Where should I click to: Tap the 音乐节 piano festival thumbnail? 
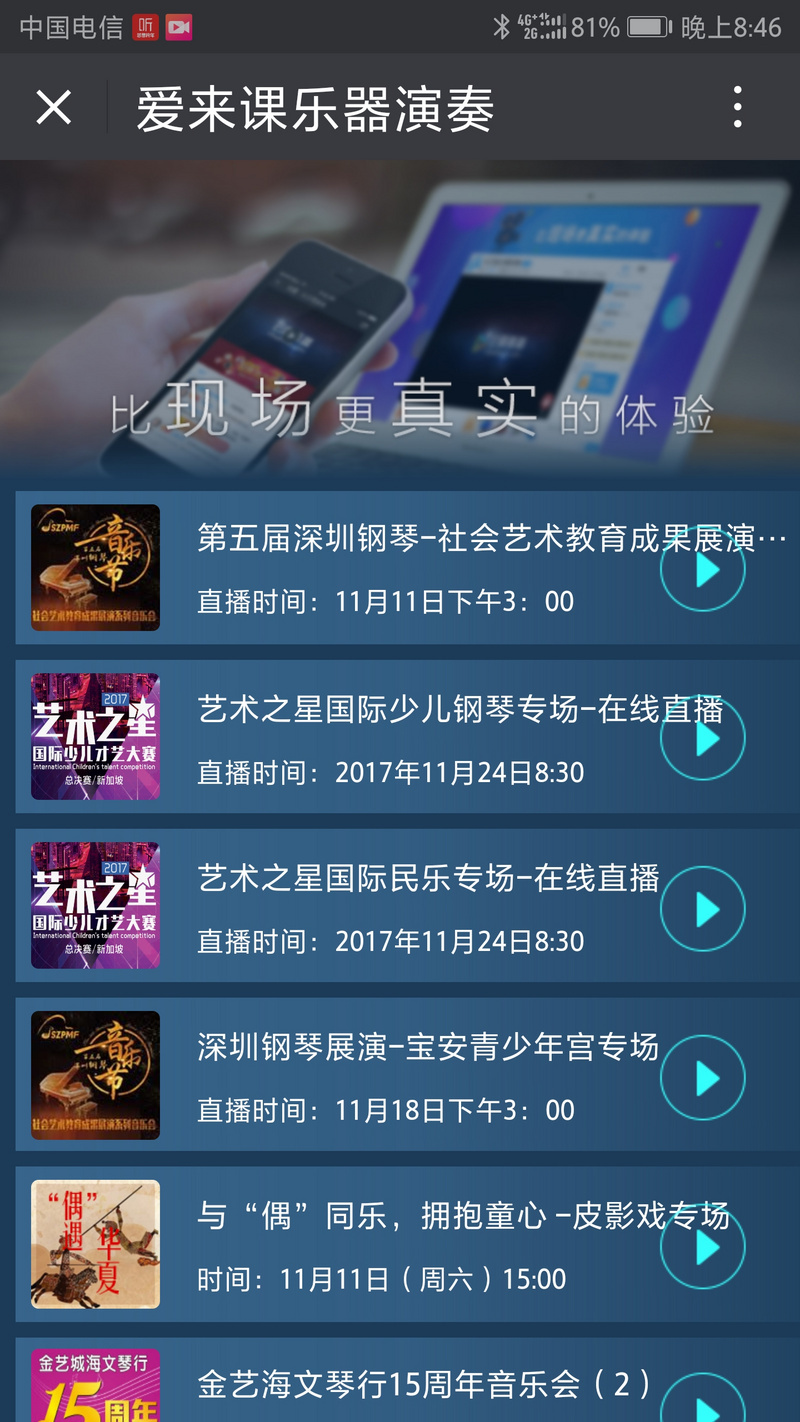click(x=94, y=568)
